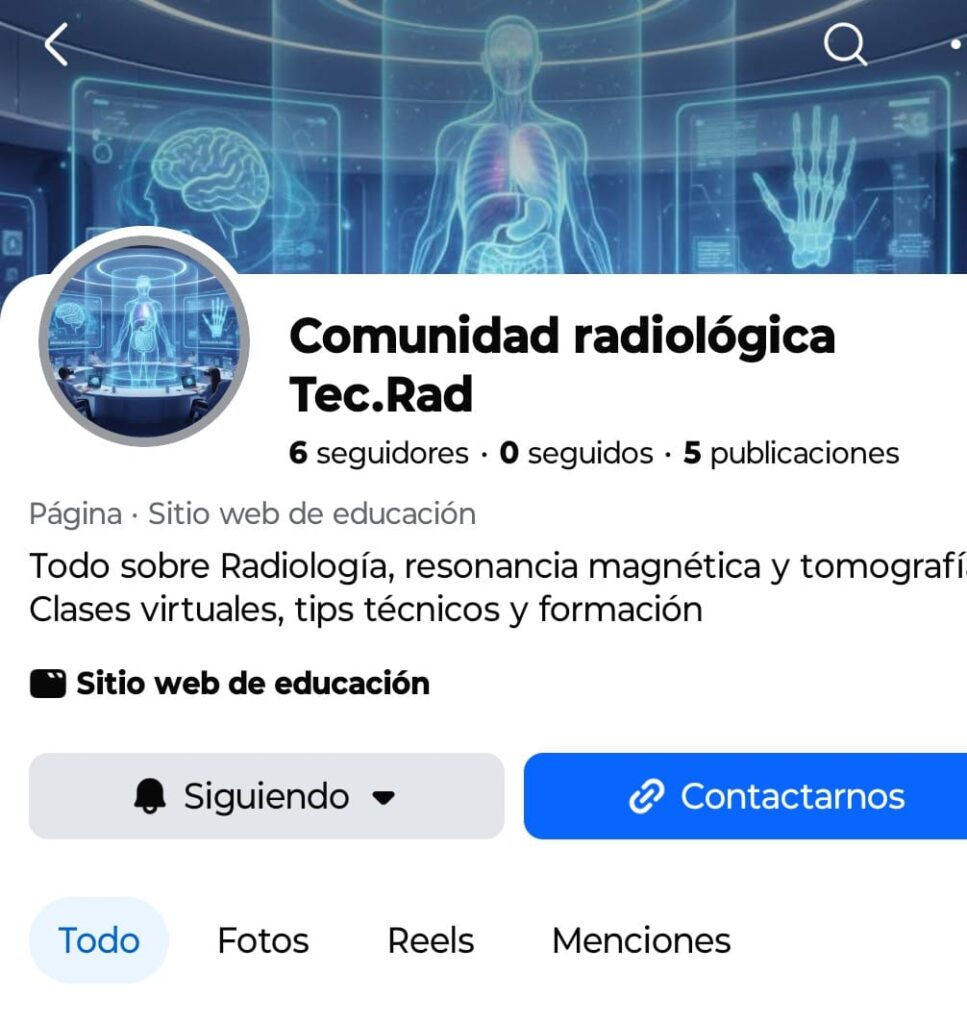Select the Todo tab

point(99,940)
